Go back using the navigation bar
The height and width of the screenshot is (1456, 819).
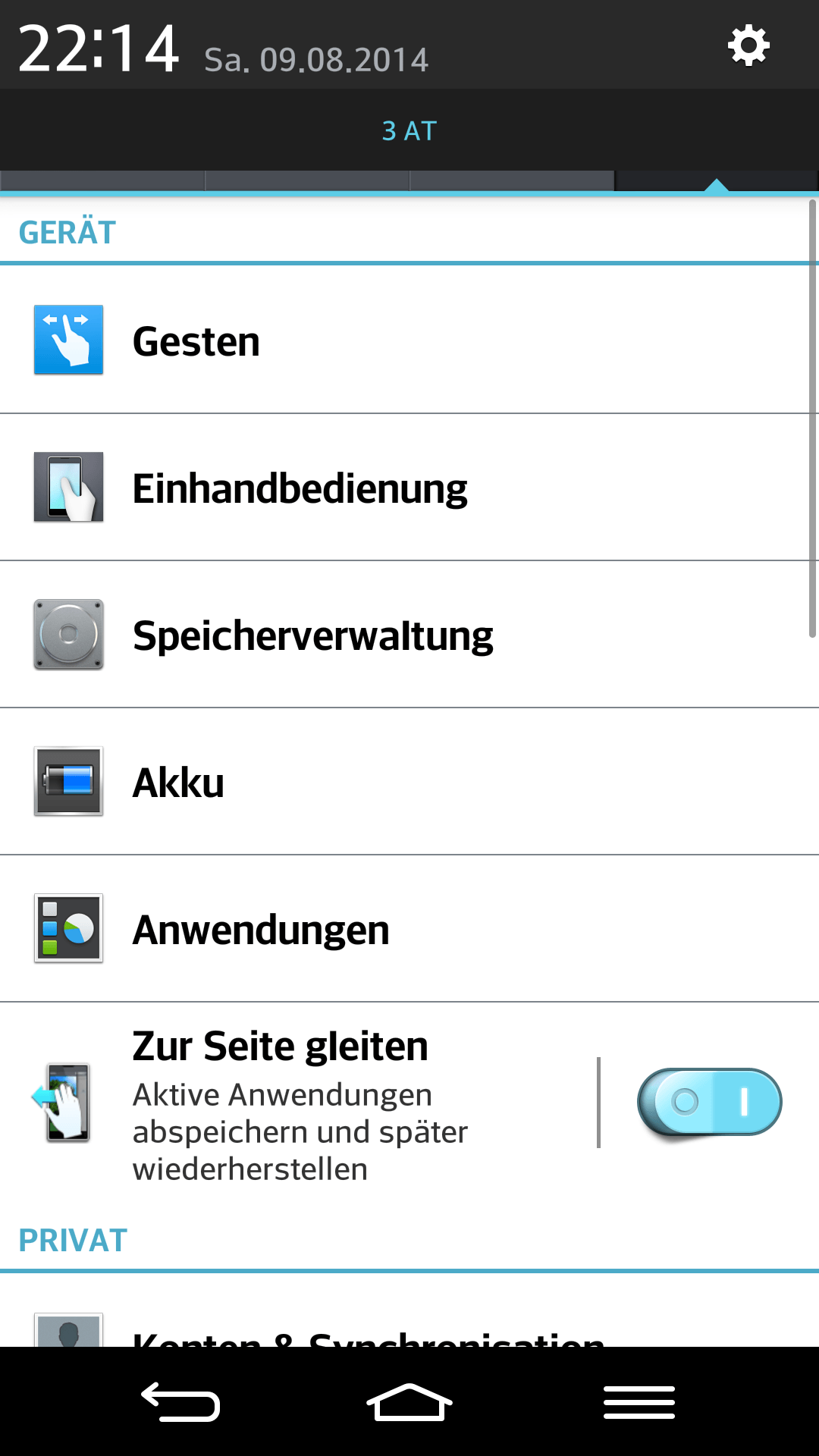tap(180, 1402)
